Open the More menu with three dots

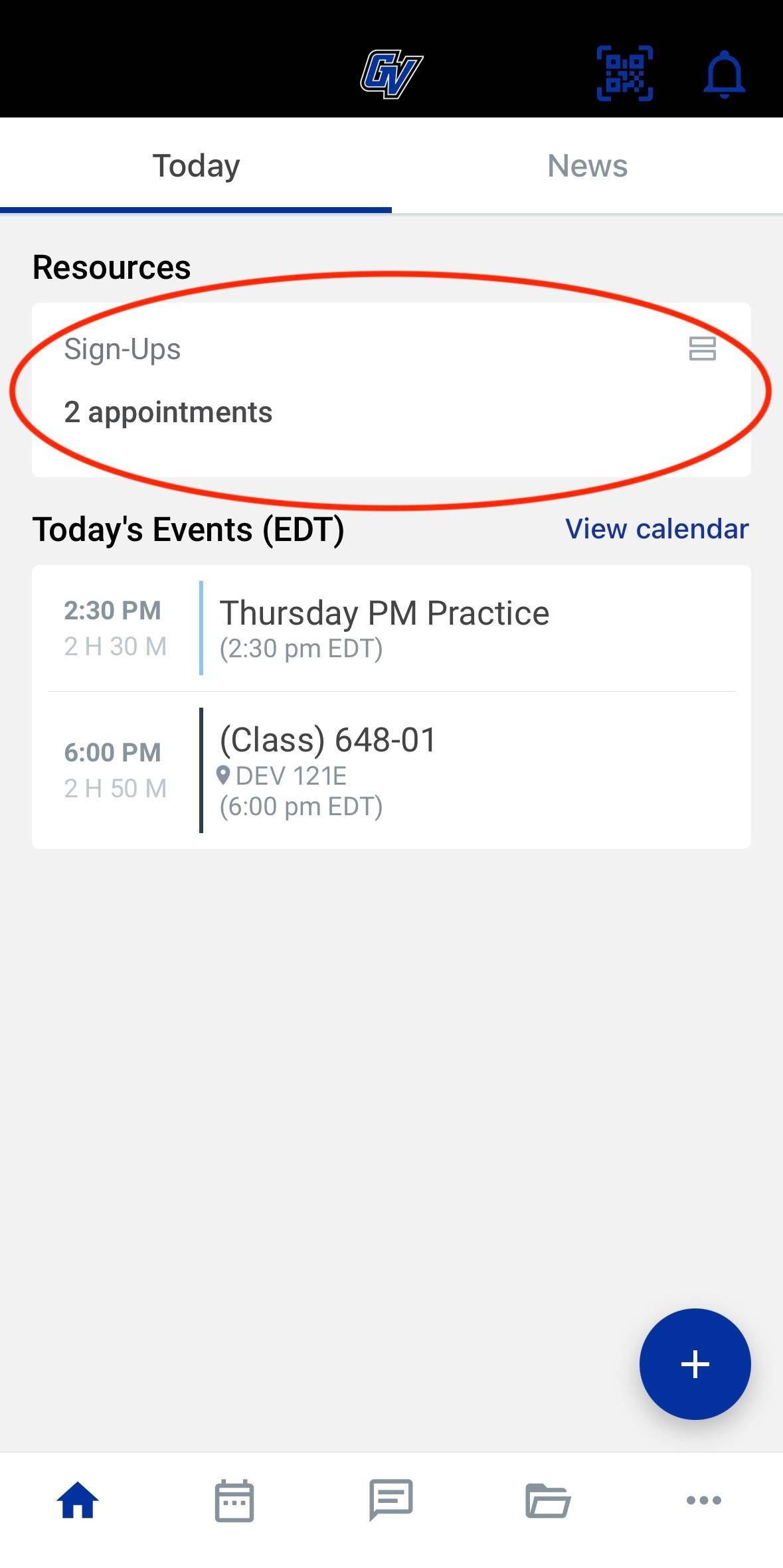tap(705, 1502)
